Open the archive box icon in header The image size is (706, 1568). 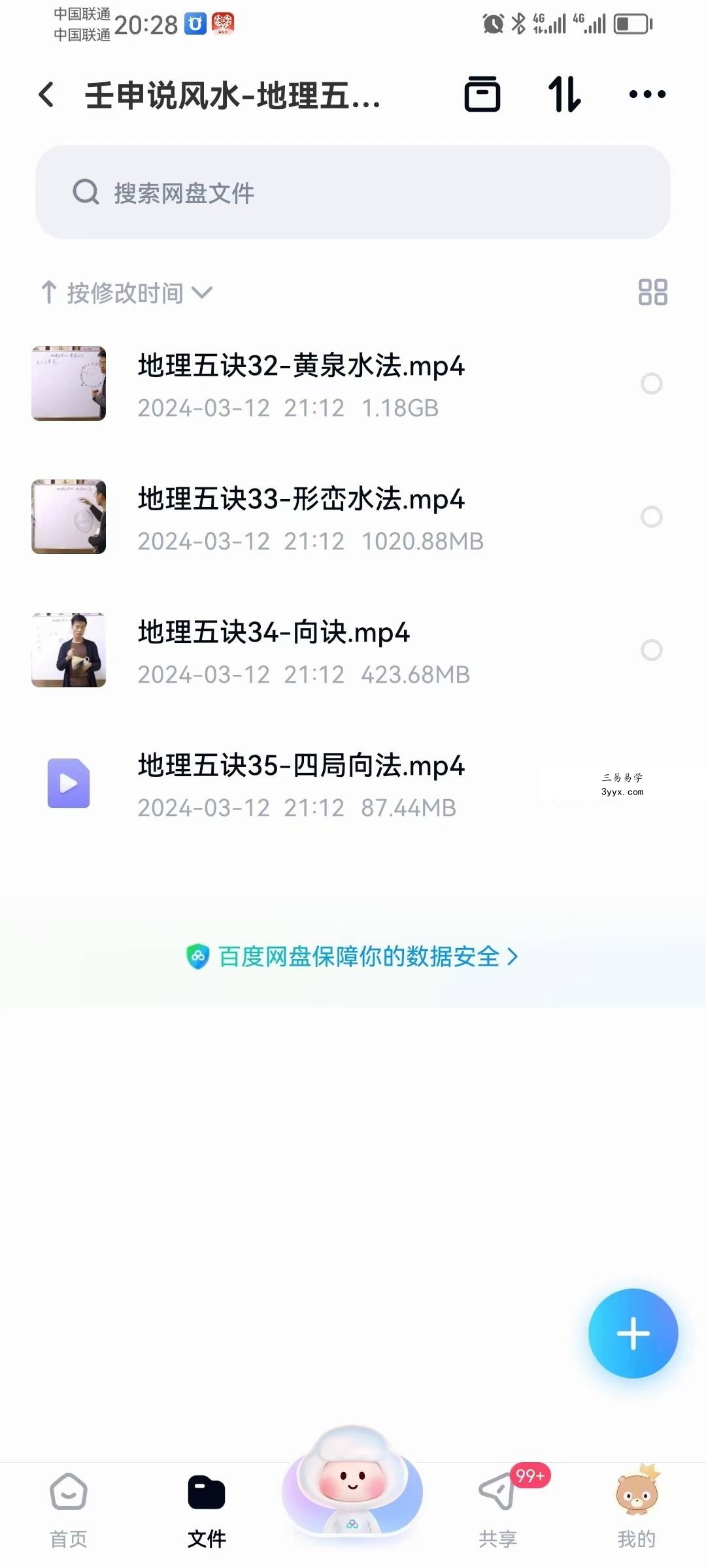[482, 95]
